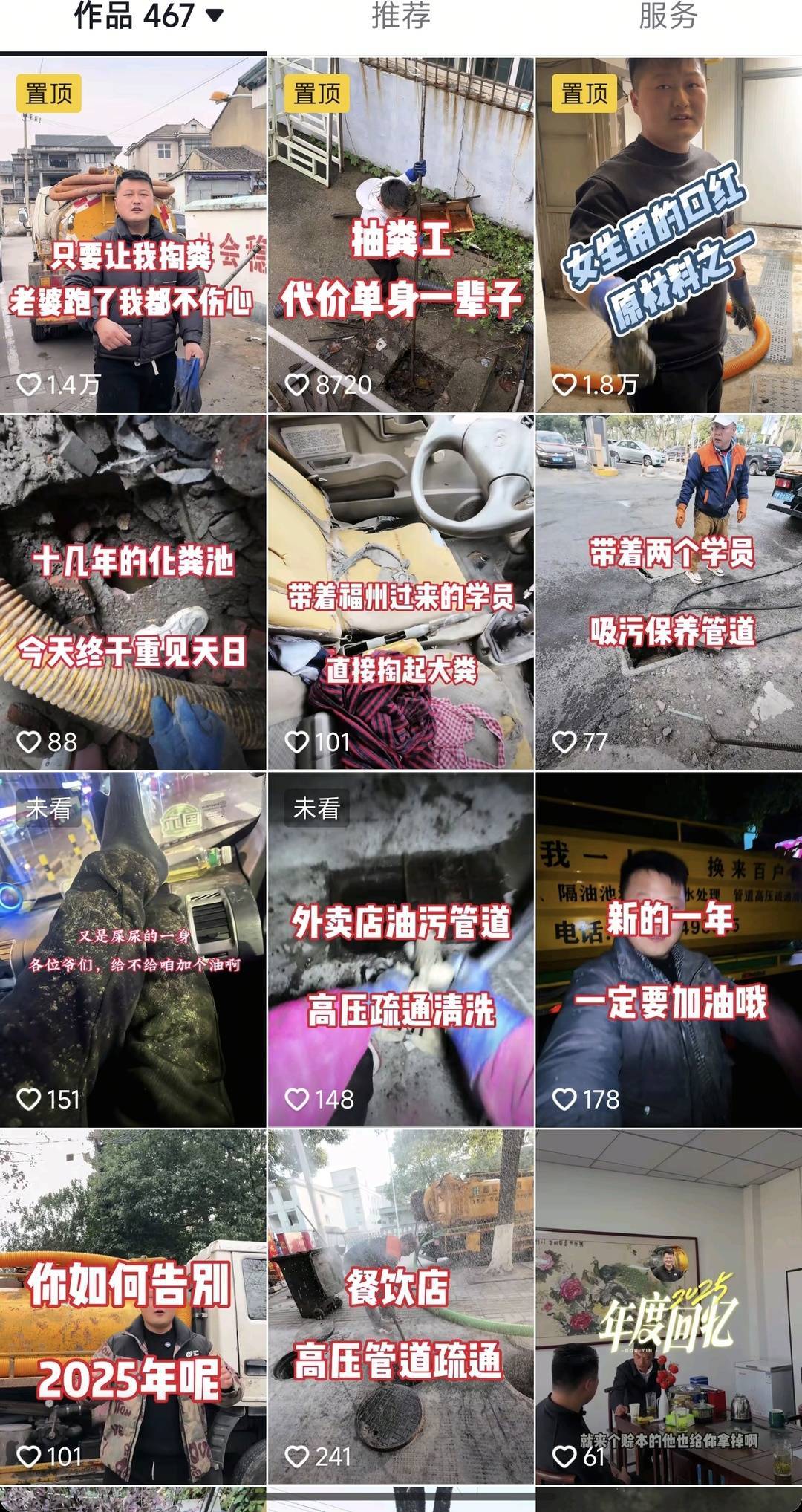Screen dimensions: 802x1512
Task: Open pinned video 只要让我掏粪
Action: 133,235
